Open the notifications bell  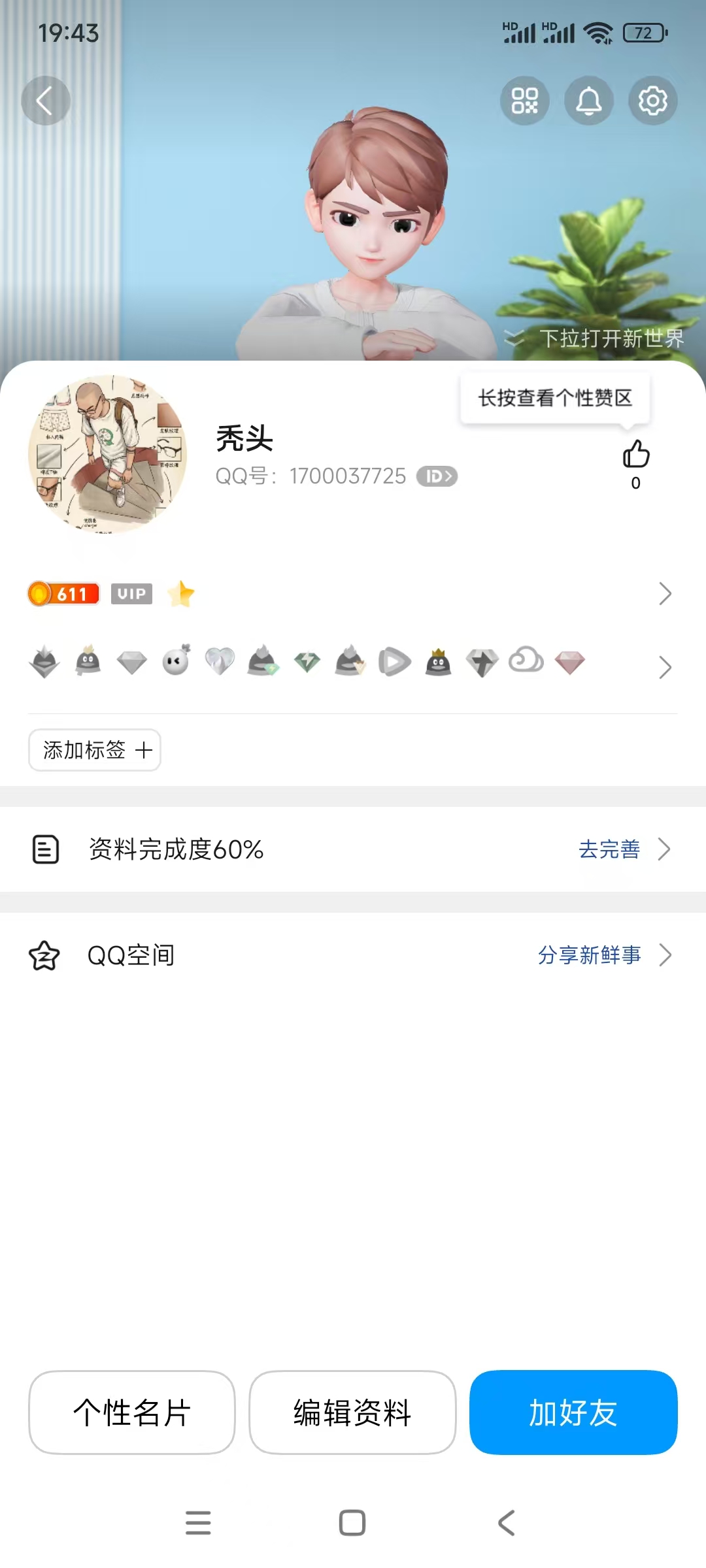588,101
